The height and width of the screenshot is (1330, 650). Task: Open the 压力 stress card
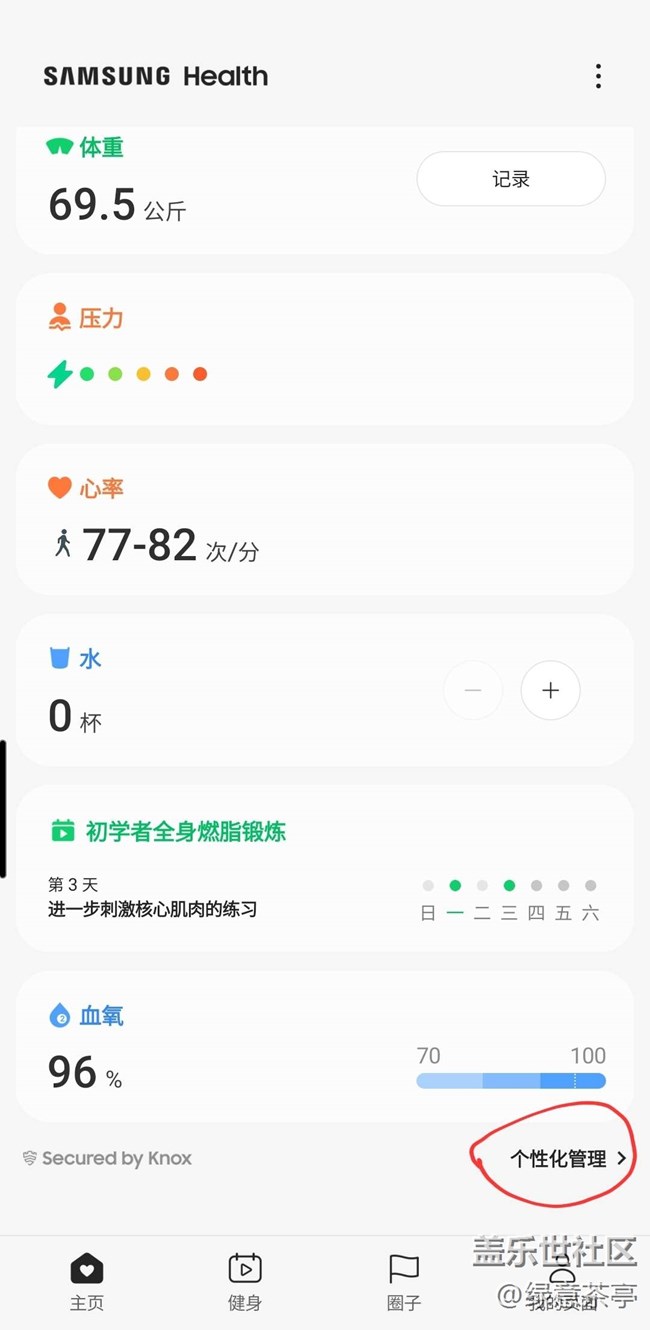coord(325,349)
